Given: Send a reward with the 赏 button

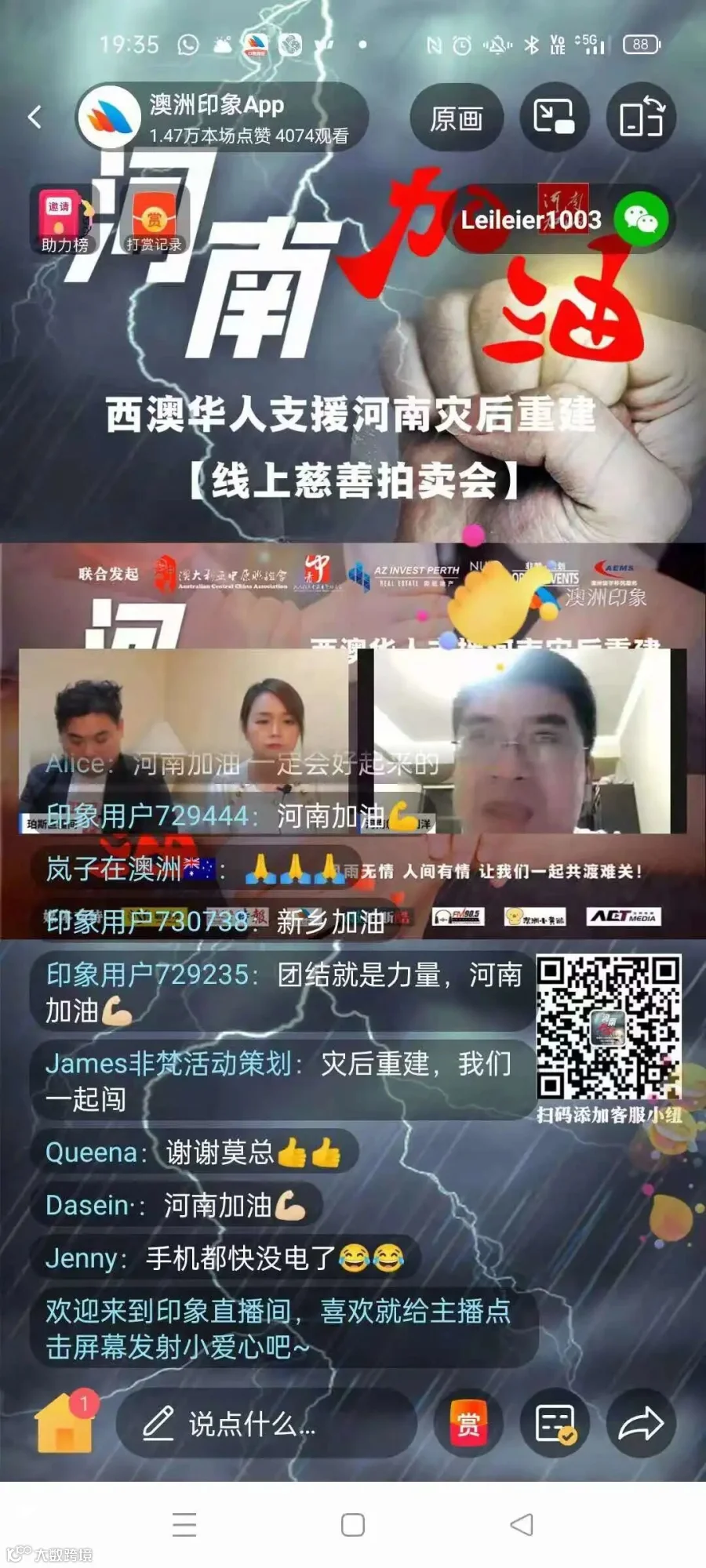Looking at the screenshot, I should (468, 1423).
